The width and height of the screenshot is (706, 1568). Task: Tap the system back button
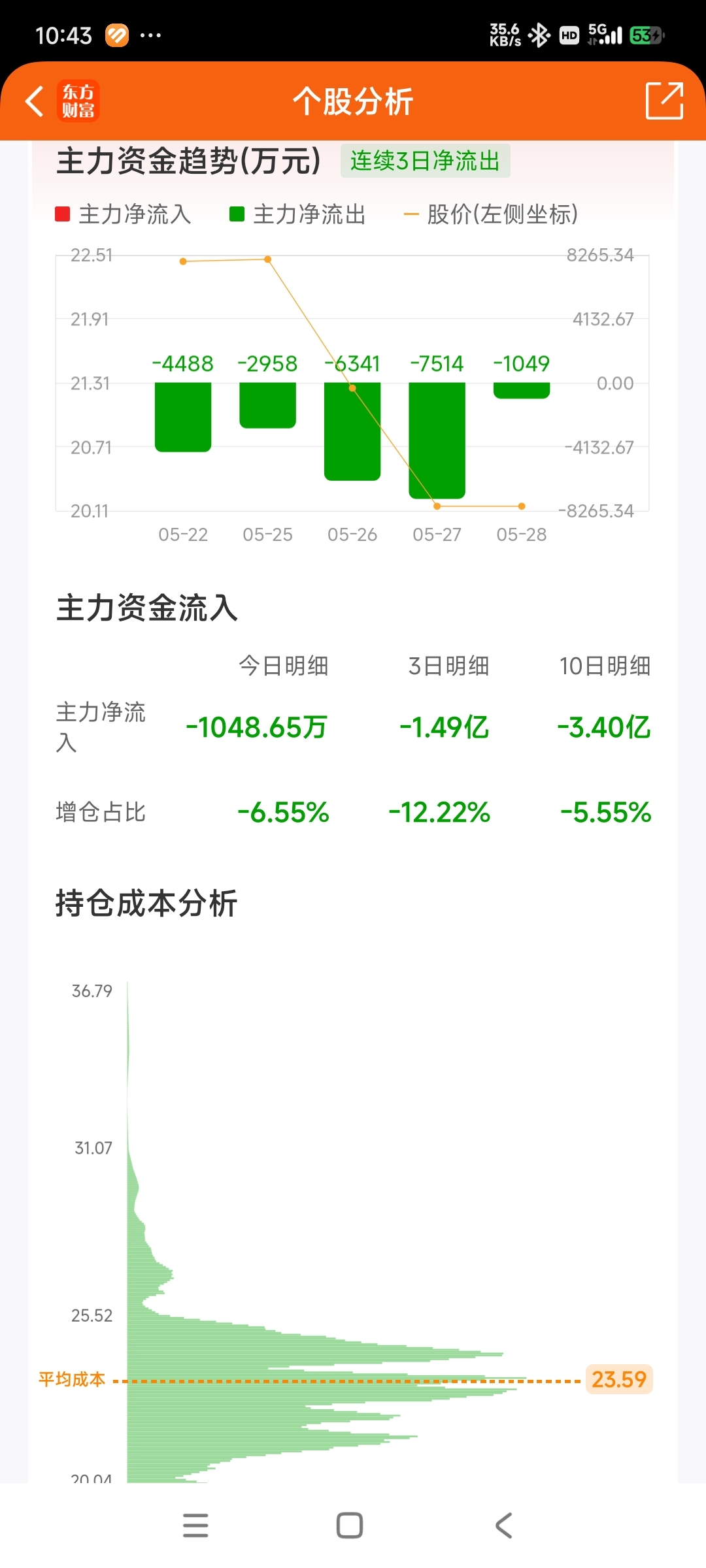(503, 1526)
